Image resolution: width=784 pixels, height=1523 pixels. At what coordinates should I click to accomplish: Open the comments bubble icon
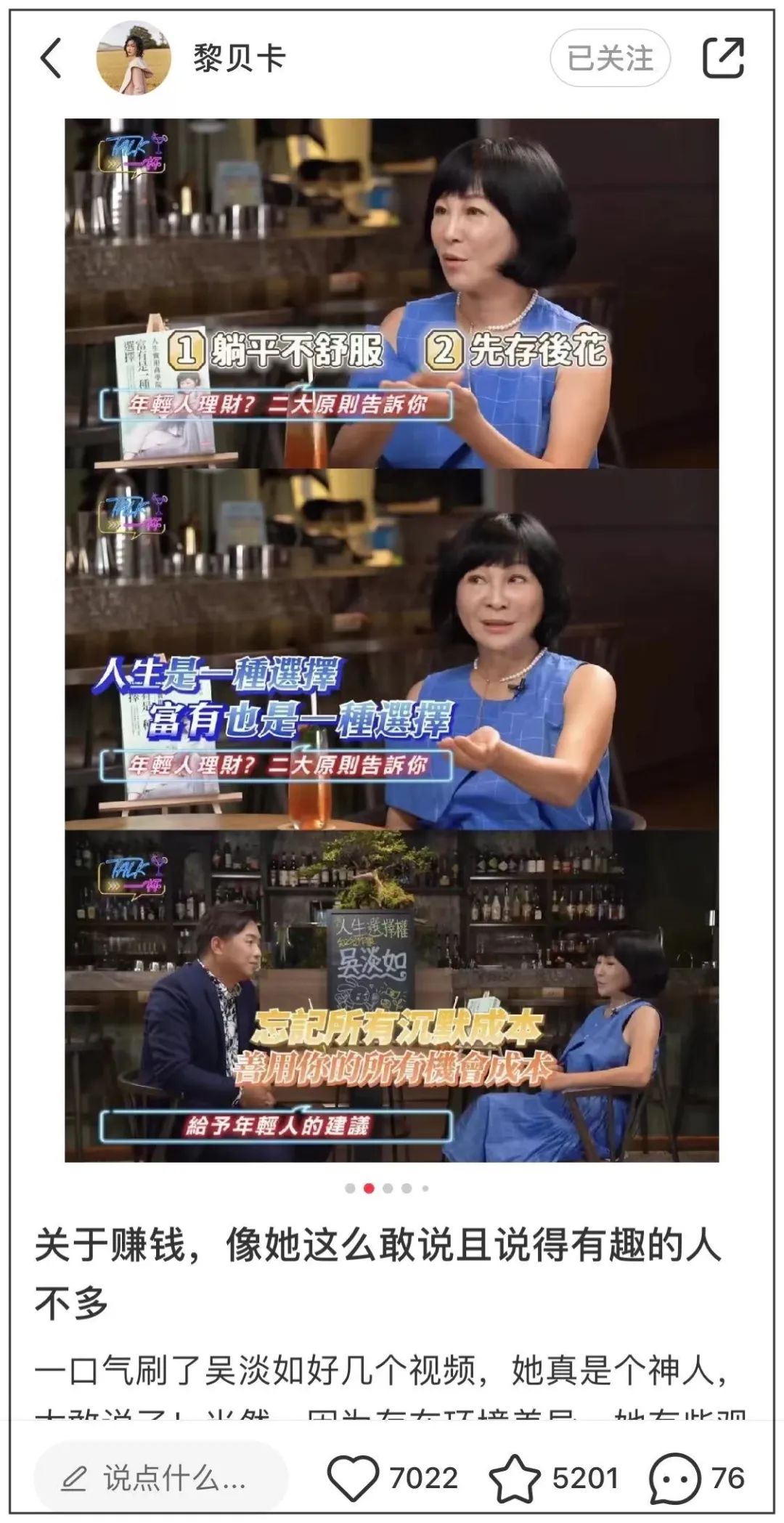[674, 1477]
